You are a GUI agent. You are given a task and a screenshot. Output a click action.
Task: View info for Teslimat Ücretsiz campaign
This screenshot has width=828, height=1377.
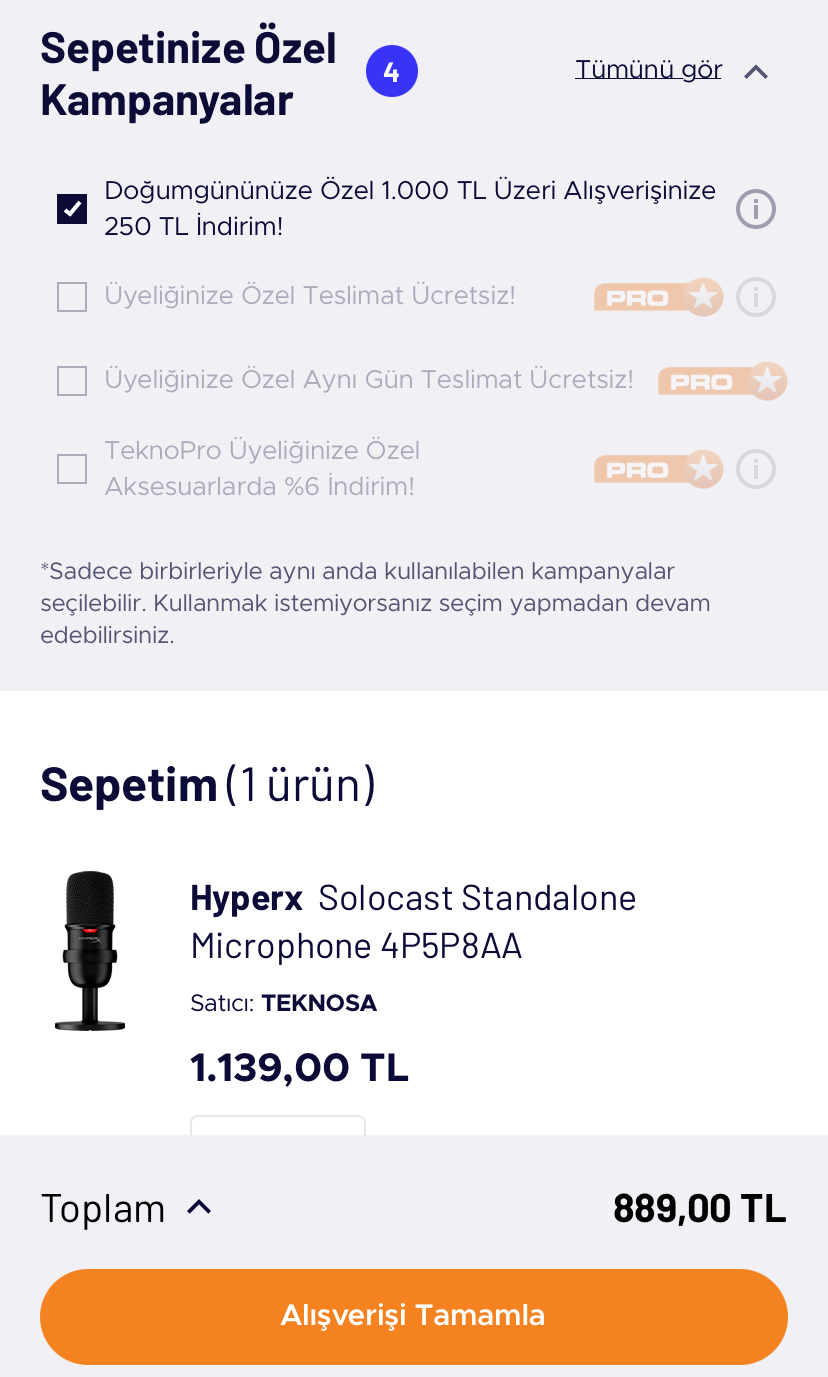pyautogui.click(x=755, y=297)
